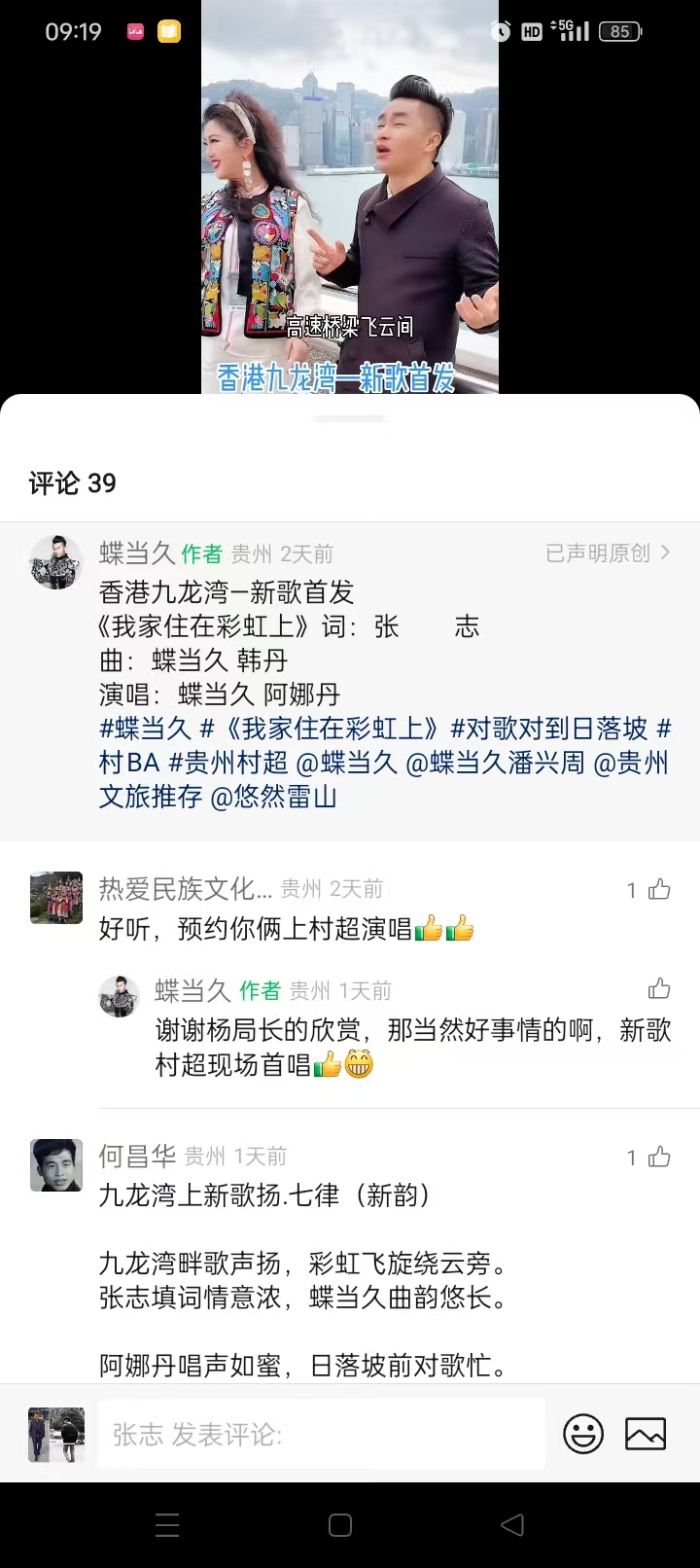Screen dimensions: 700x1568
Task: Open 热爱民族文化's profile avatar
Action: 56,897
